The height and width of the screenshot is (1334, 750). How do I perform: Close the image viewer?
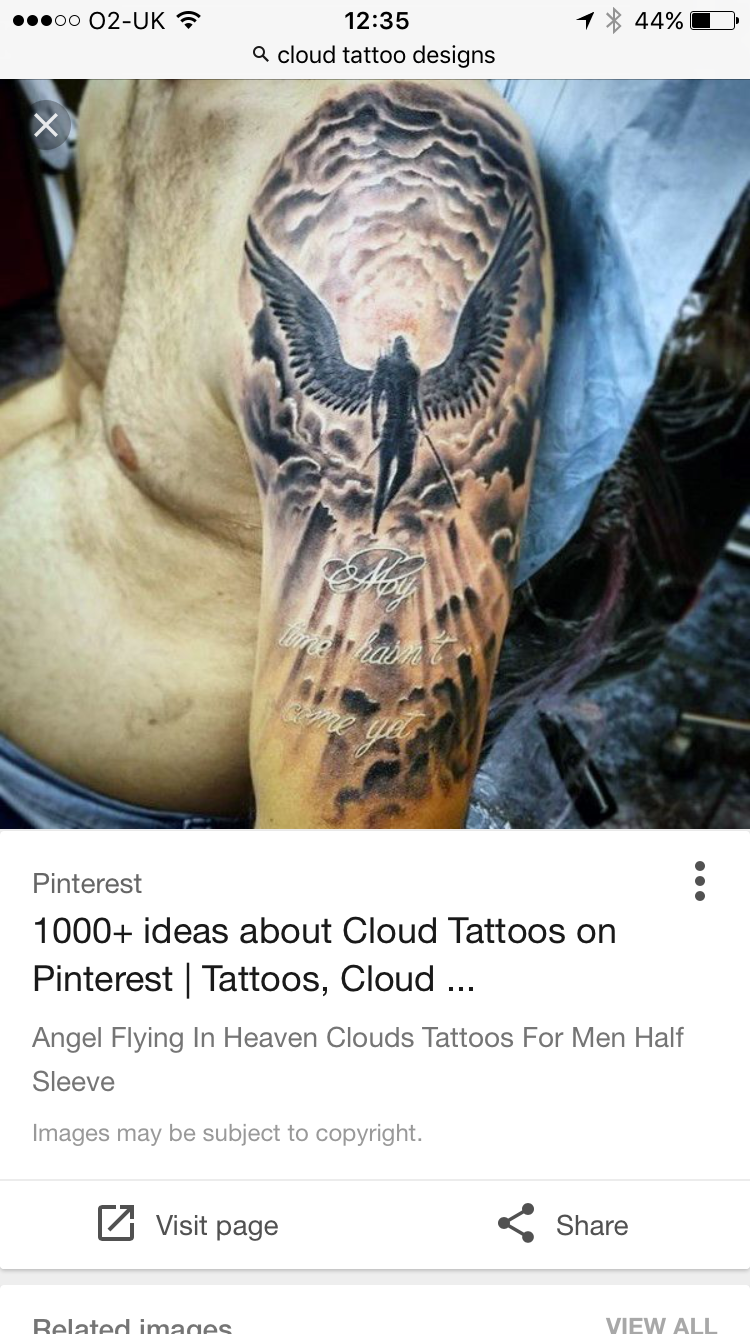pos(45,126)
